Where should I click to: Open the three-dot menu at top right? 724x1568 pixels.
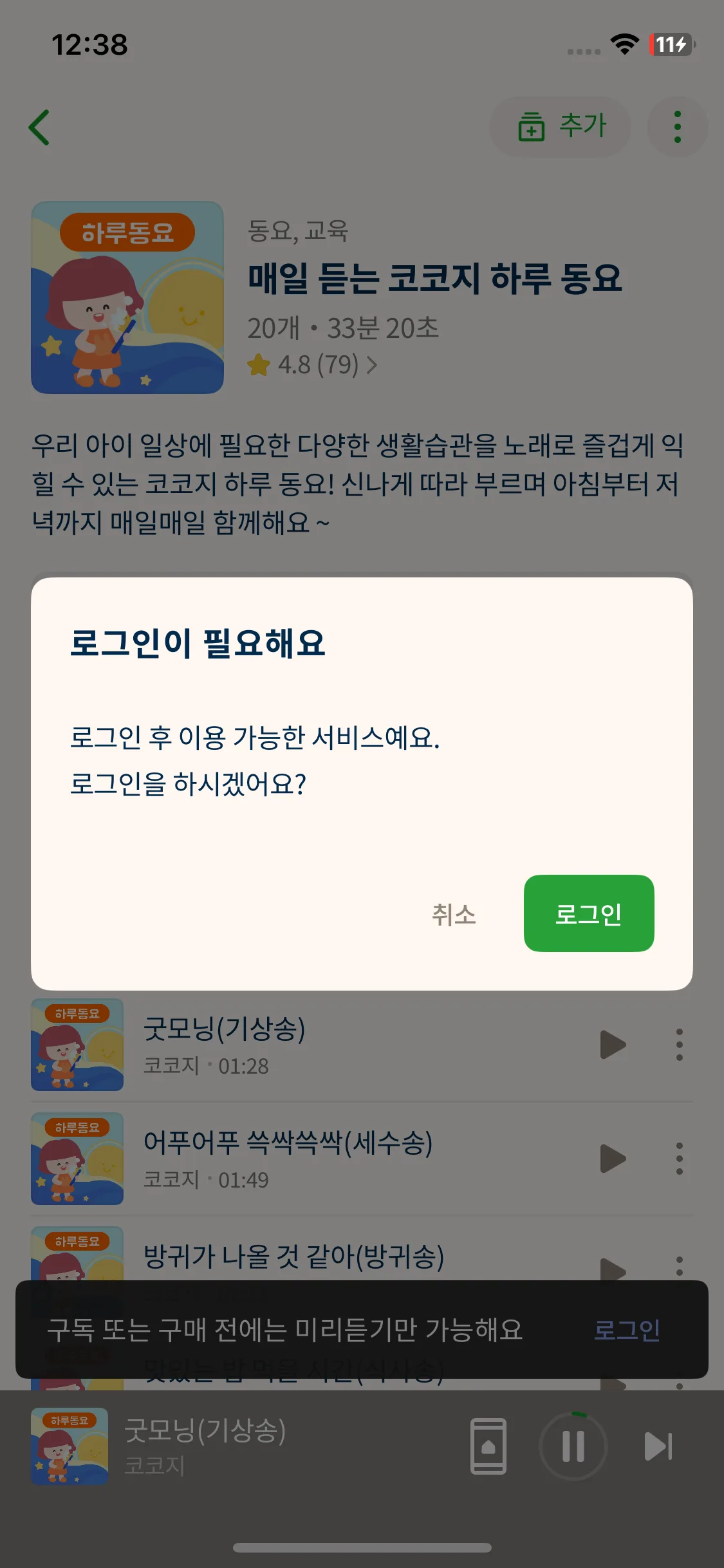pos(676,126)
